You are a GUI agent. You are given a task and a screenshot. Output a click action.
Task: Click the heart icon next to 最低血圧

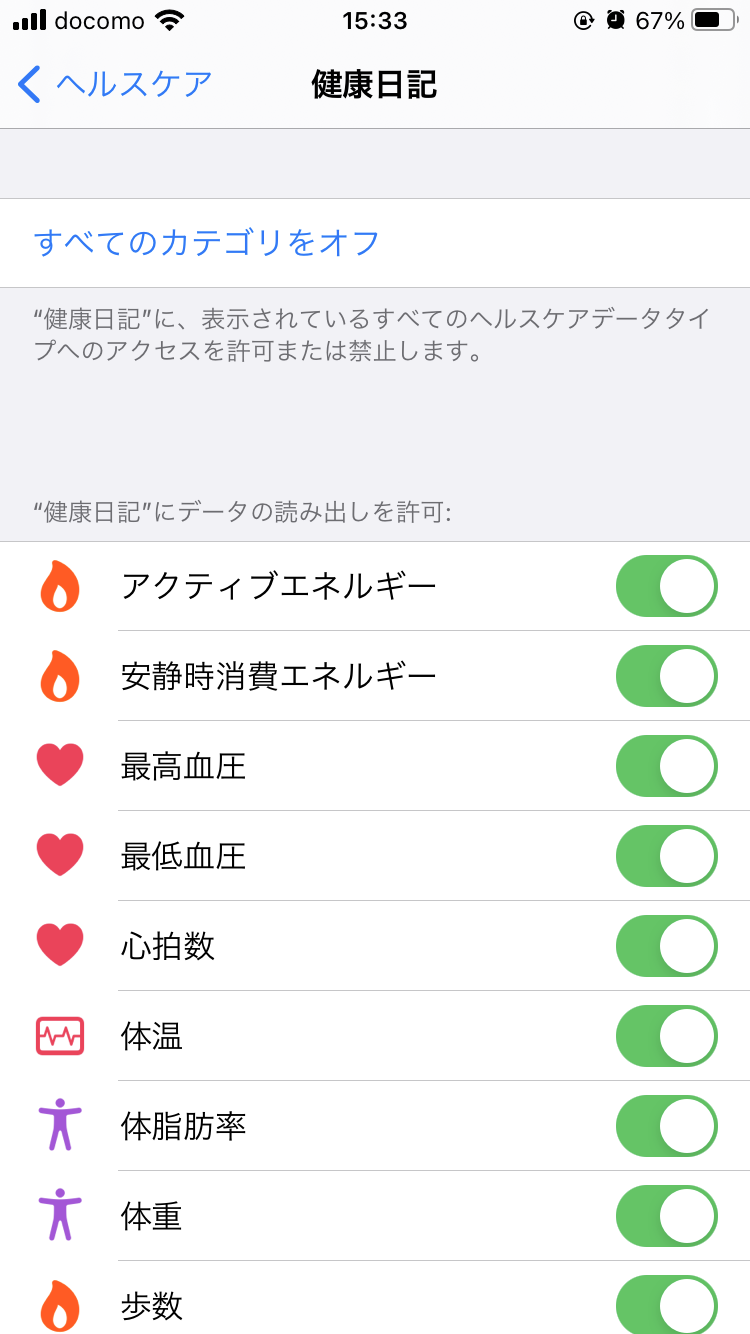point(60,856)
